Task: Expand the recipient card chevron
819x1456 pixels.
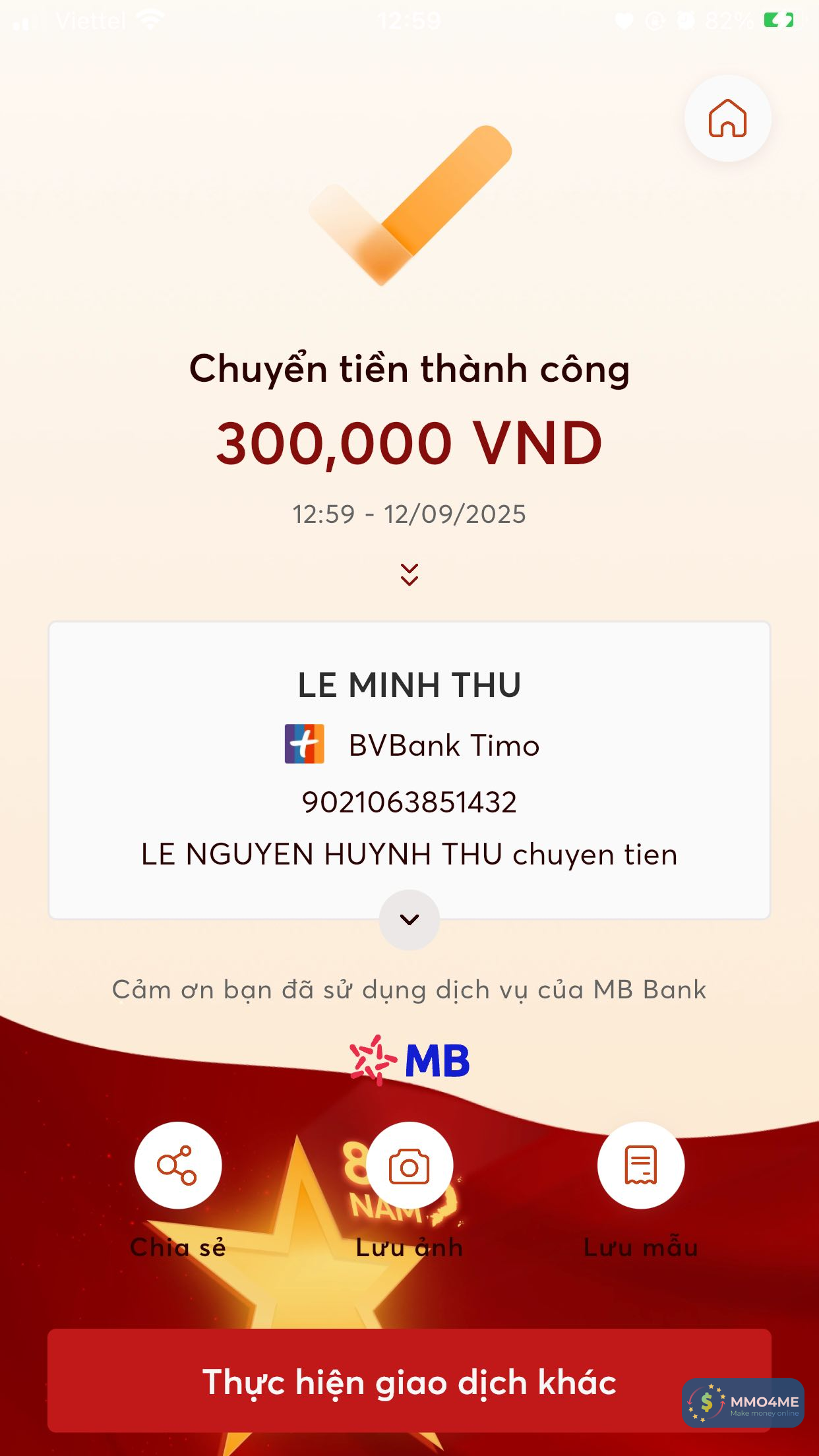Action: tap(409, 920)
